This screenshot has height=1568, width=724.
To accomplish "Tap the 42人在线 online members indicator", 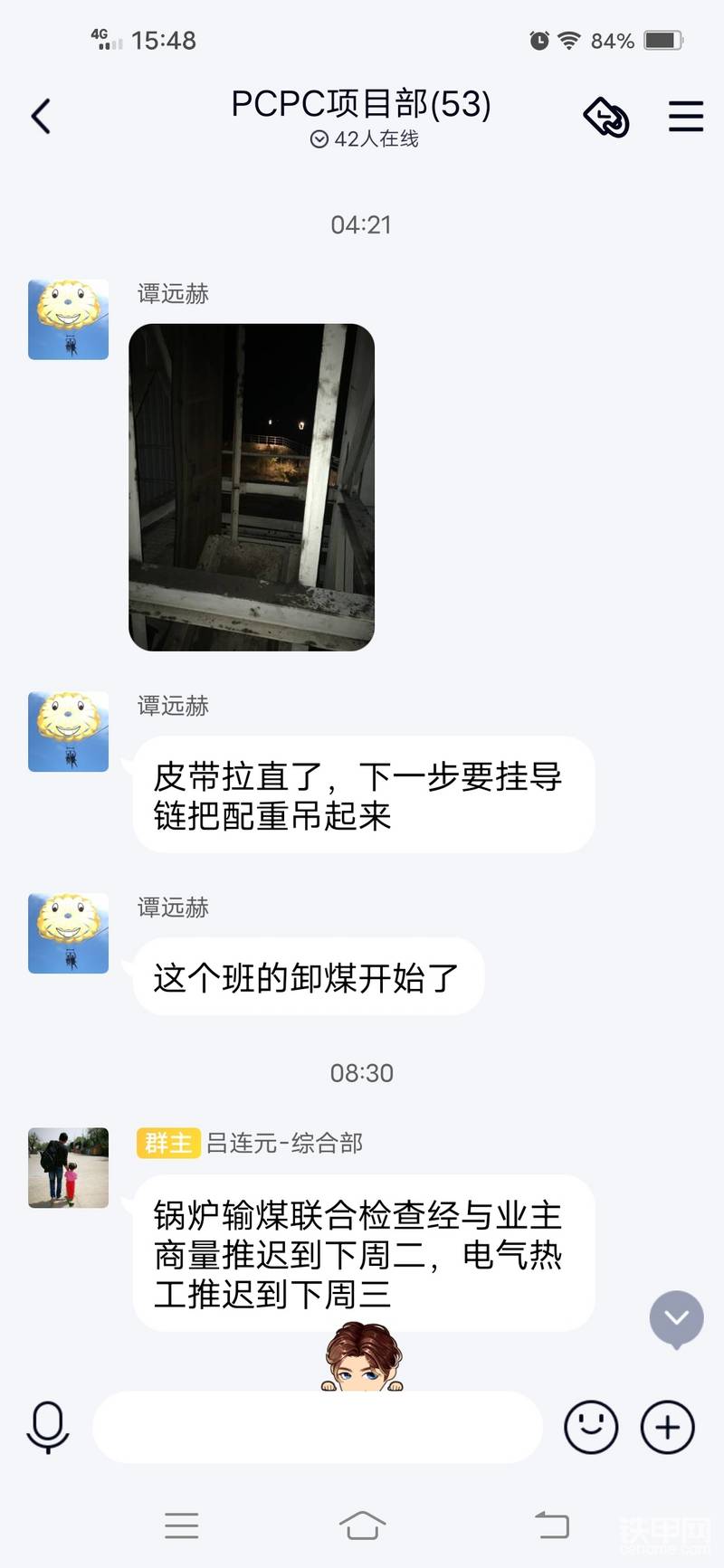I will click(x=365, y=139).
